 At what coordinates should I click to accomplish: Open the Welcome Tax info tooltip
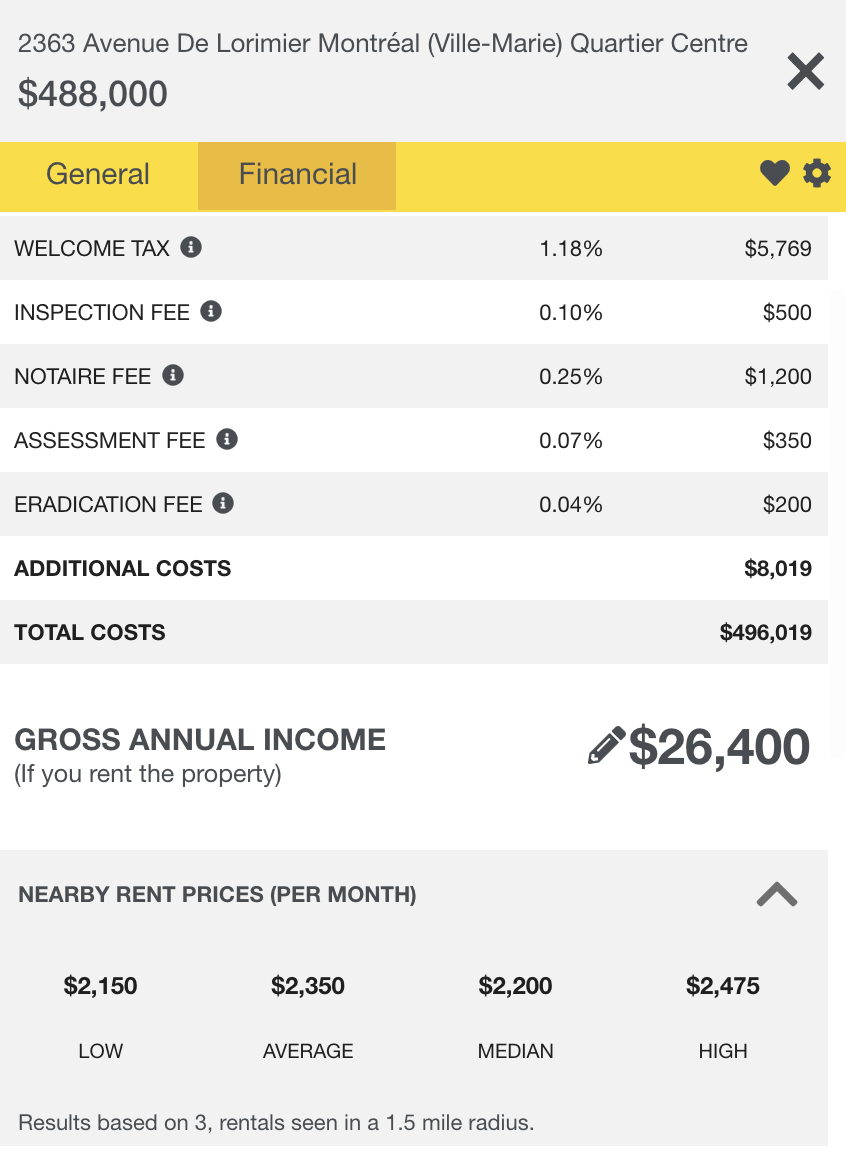point(191,247)
